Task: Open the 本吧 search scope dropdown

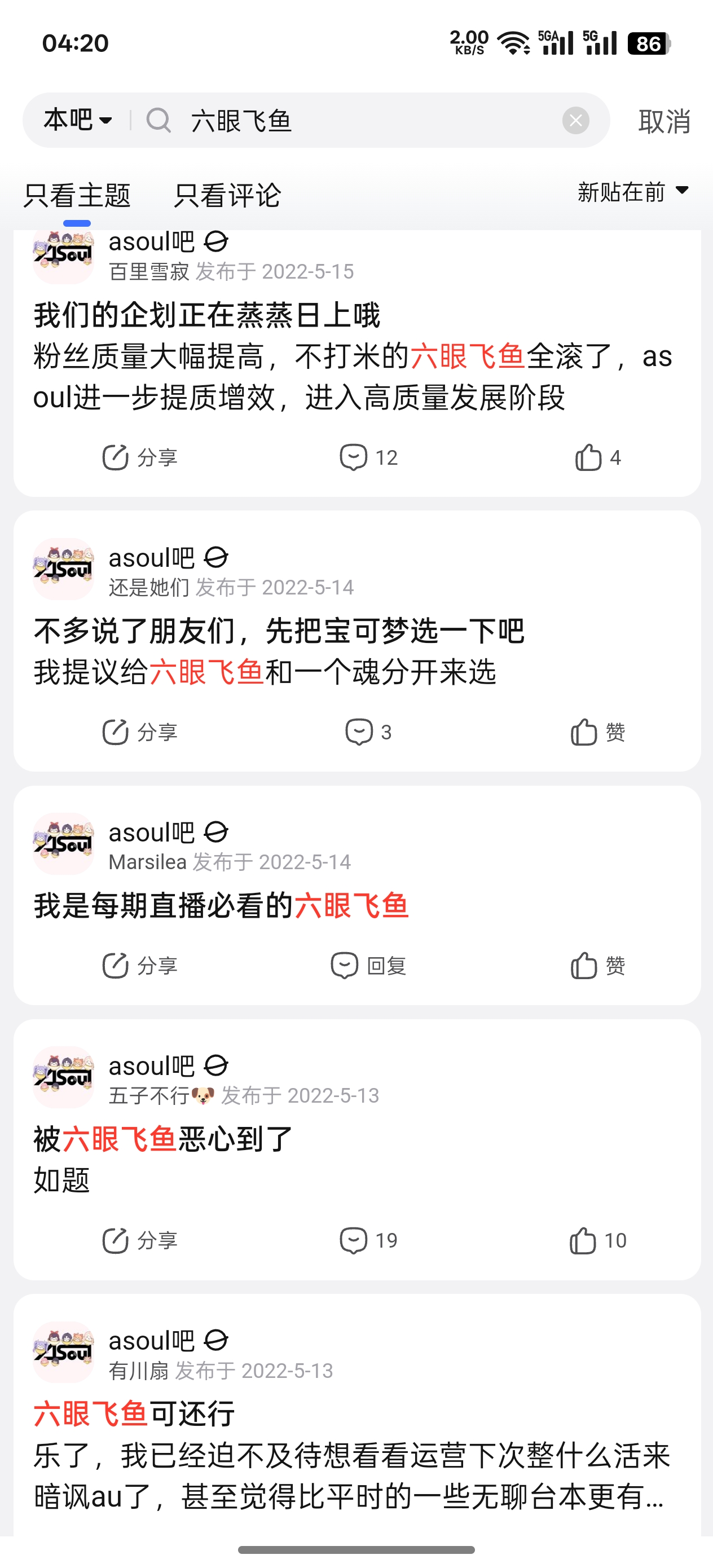Action: pos(78,120)
